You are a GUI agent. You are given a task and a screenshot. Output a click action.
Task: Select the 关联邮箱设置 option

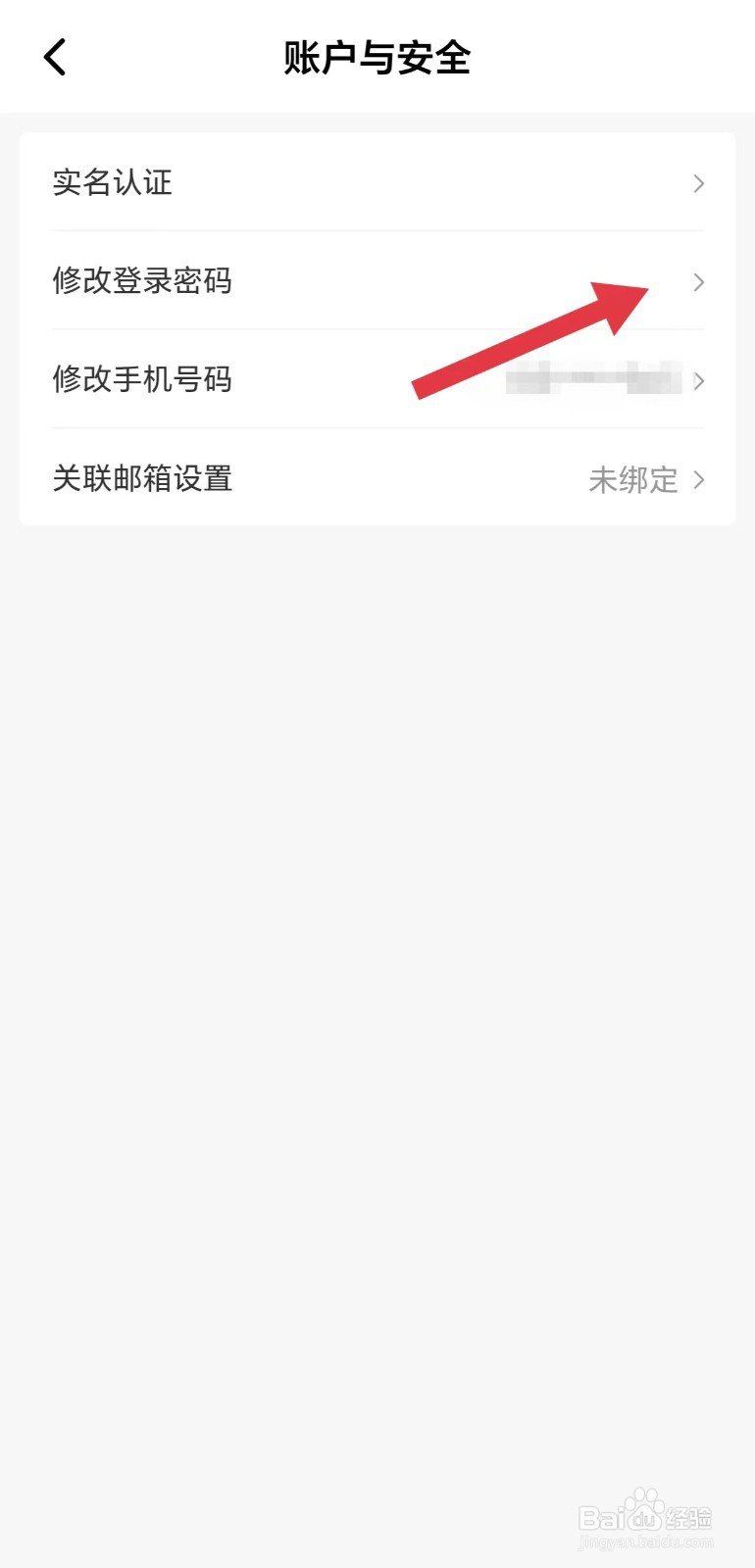click(x=141, y=480)
